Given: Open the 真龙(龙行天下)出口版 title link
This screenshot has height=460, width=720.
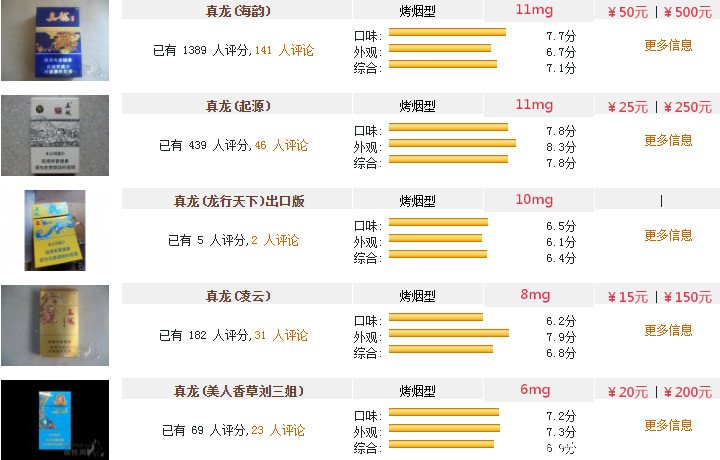Looking at the screenshot, I should pos(238,201).
